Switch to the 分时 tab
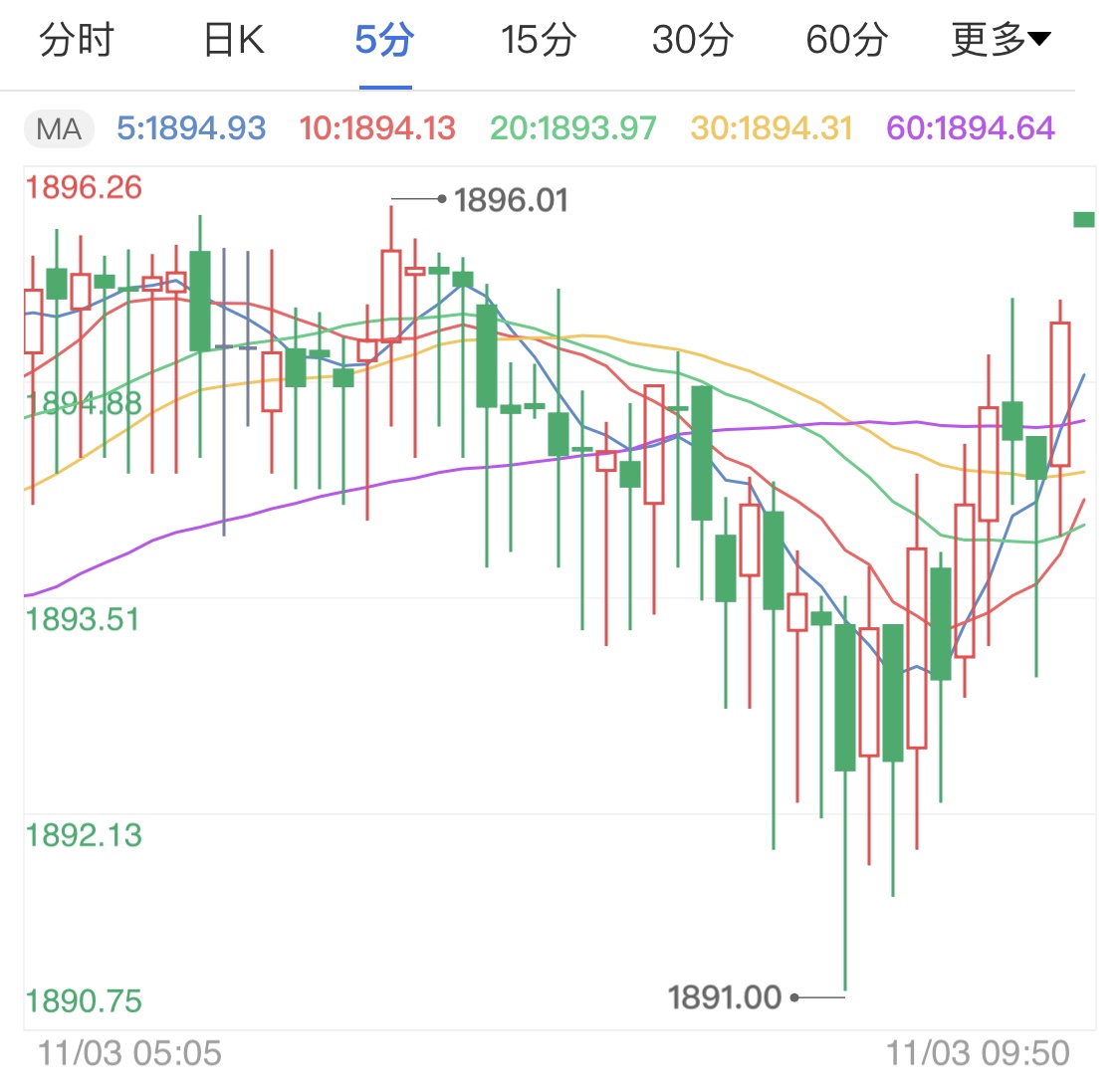Viewport: 1120px width, 1092px height. point(77,41)
